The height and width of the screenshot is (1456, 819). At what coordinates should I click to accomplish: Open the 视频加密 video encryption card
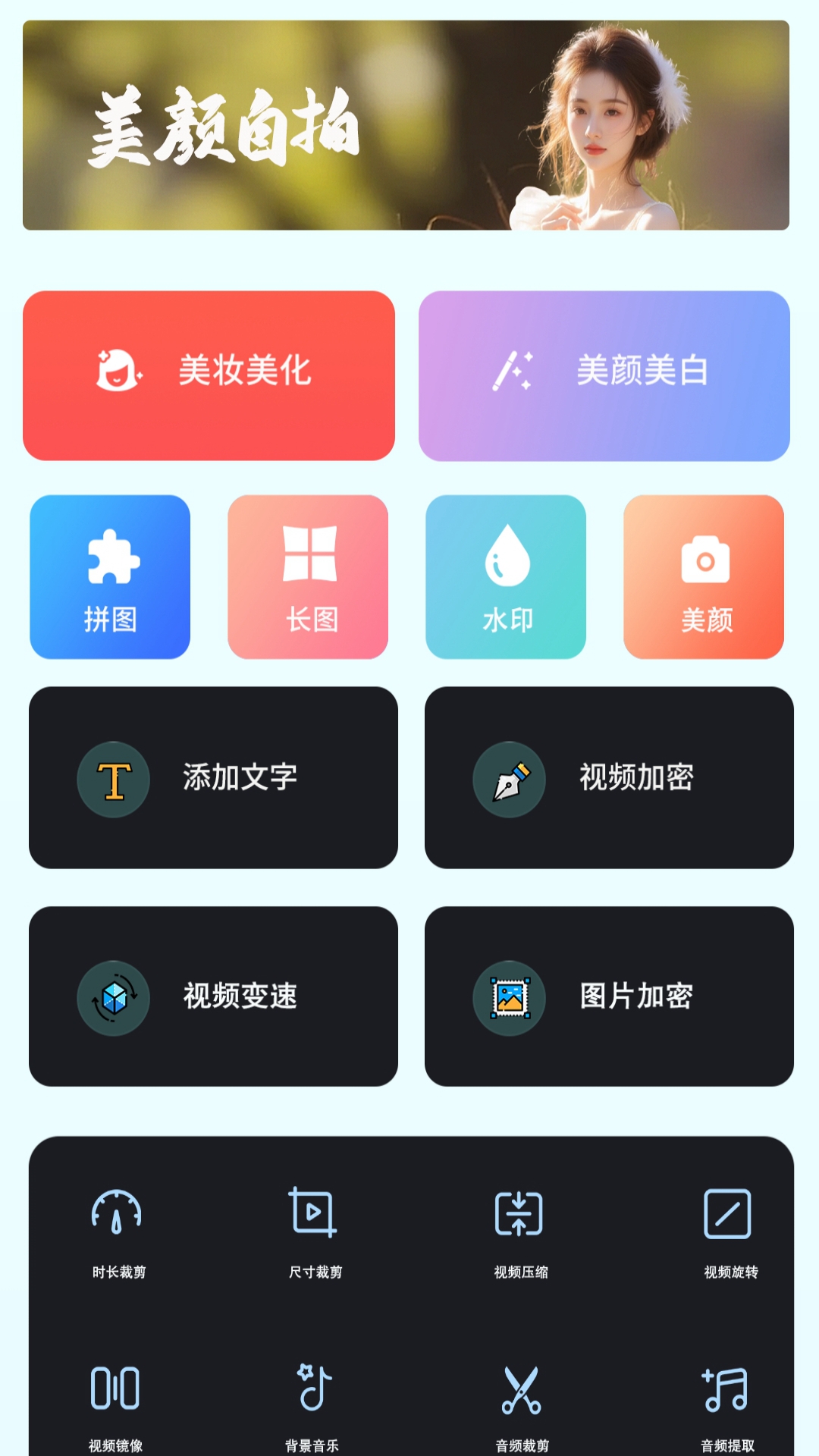[609, 777]
